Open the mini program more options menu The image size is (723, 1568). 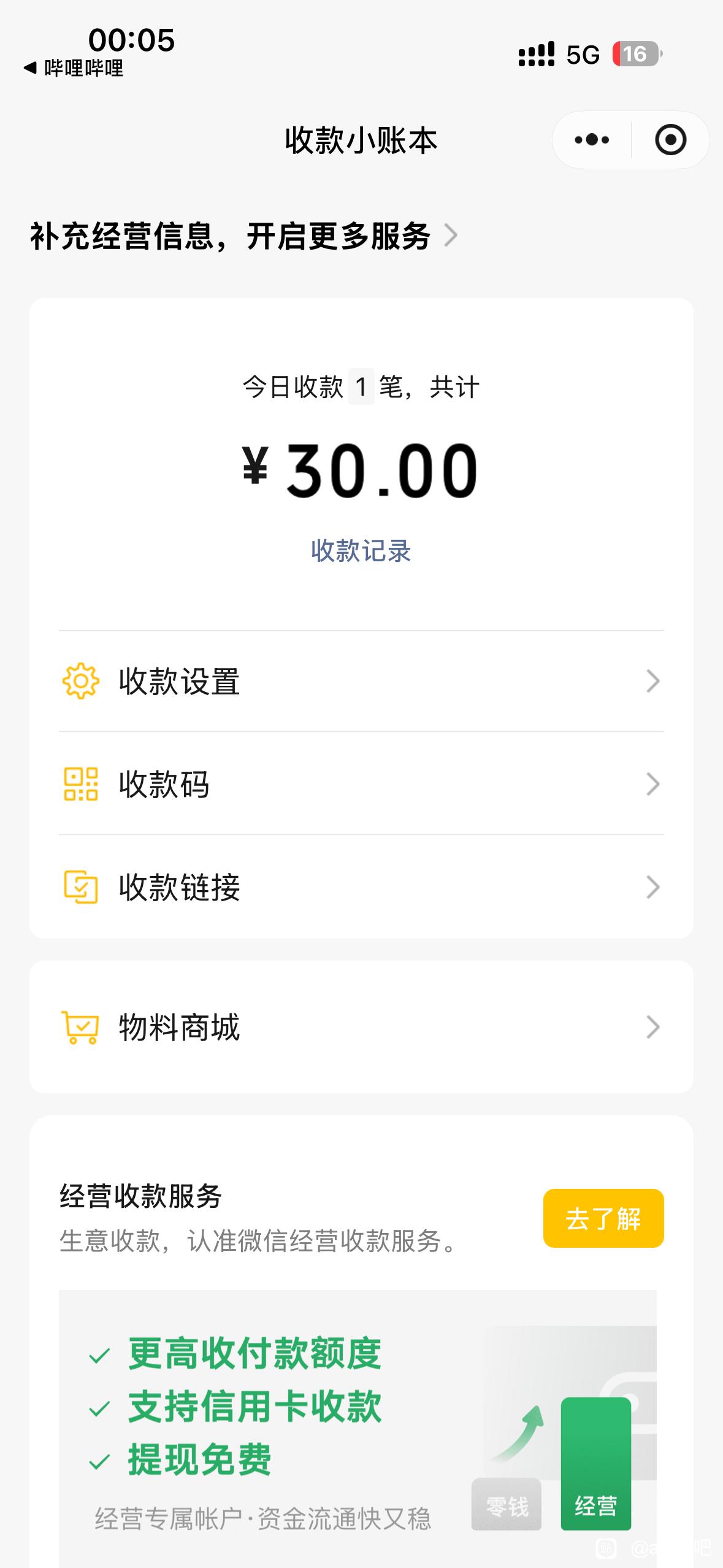[592, 140]
